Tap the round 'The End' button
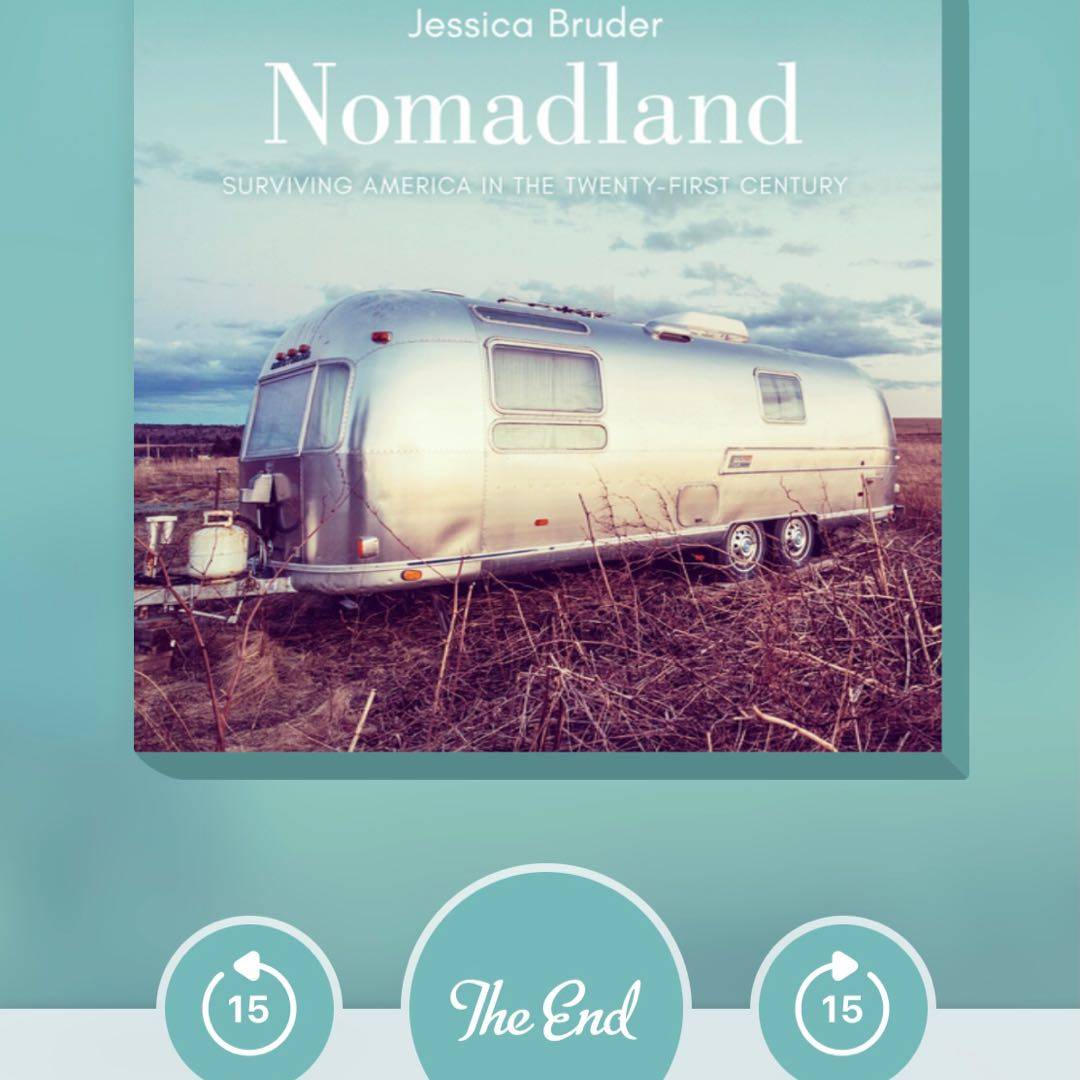This screenshot has height=1080, width=1080. 546,1005
